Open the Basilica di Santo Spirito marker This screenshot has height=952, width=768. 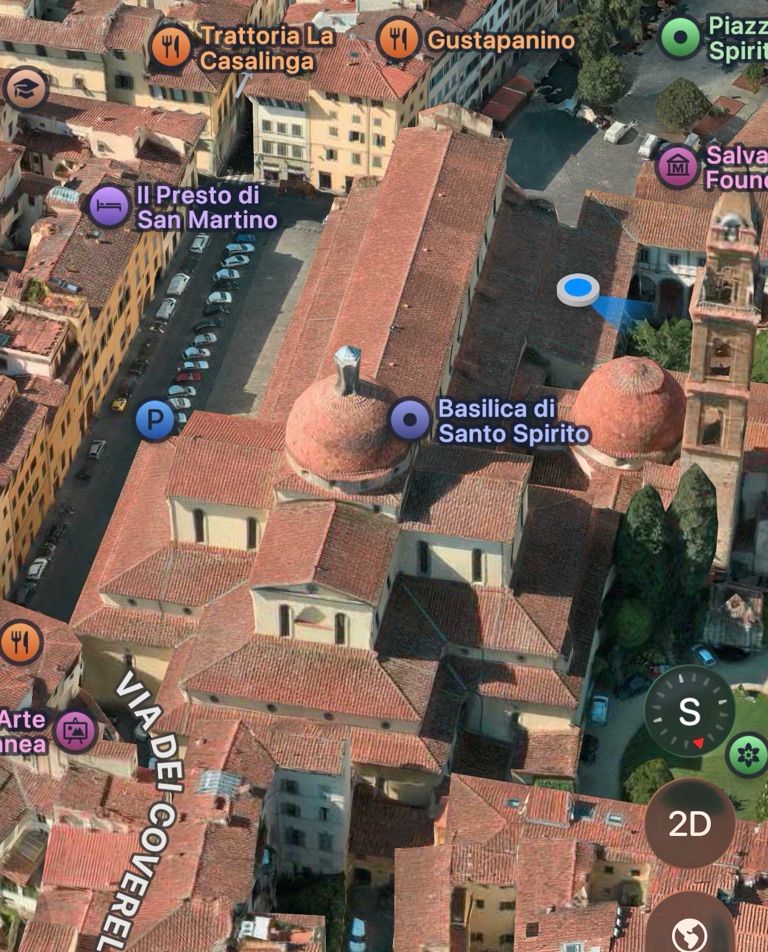coord(409,419)
